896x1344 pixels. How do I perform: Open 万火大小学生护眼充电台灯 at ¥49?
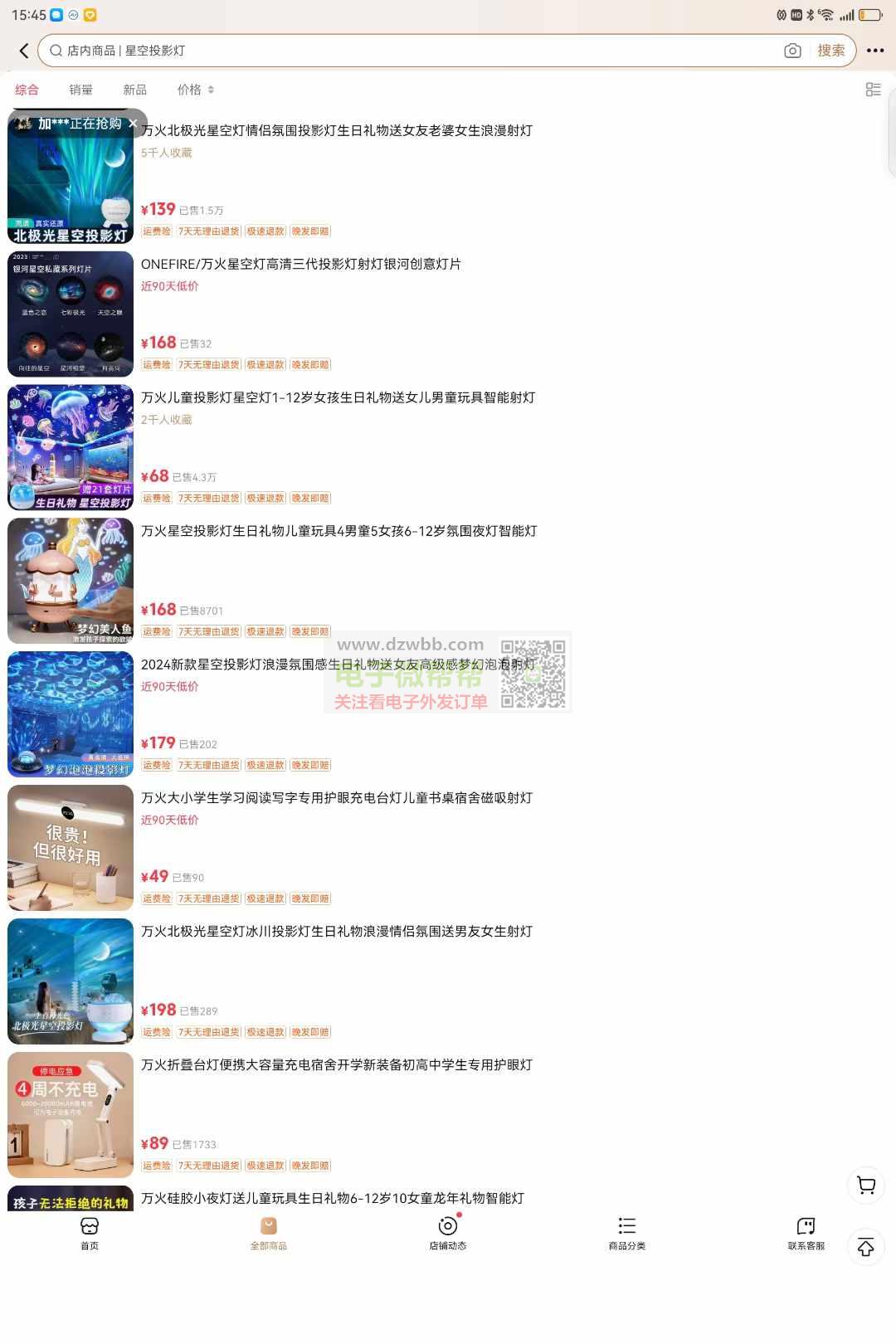[x=336, y=798]
